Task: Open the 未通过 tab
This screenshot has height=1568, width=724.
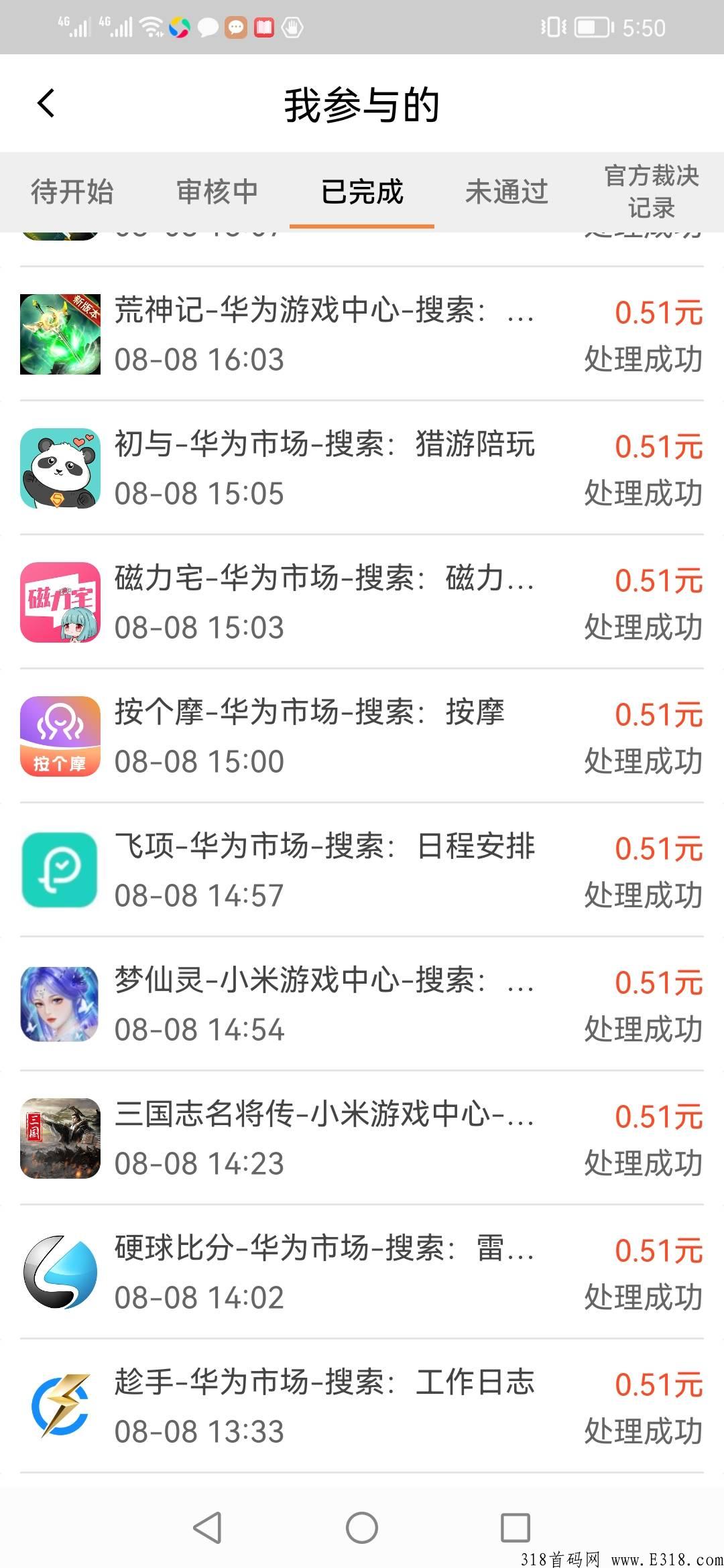Action: click(x=506, y=192)
